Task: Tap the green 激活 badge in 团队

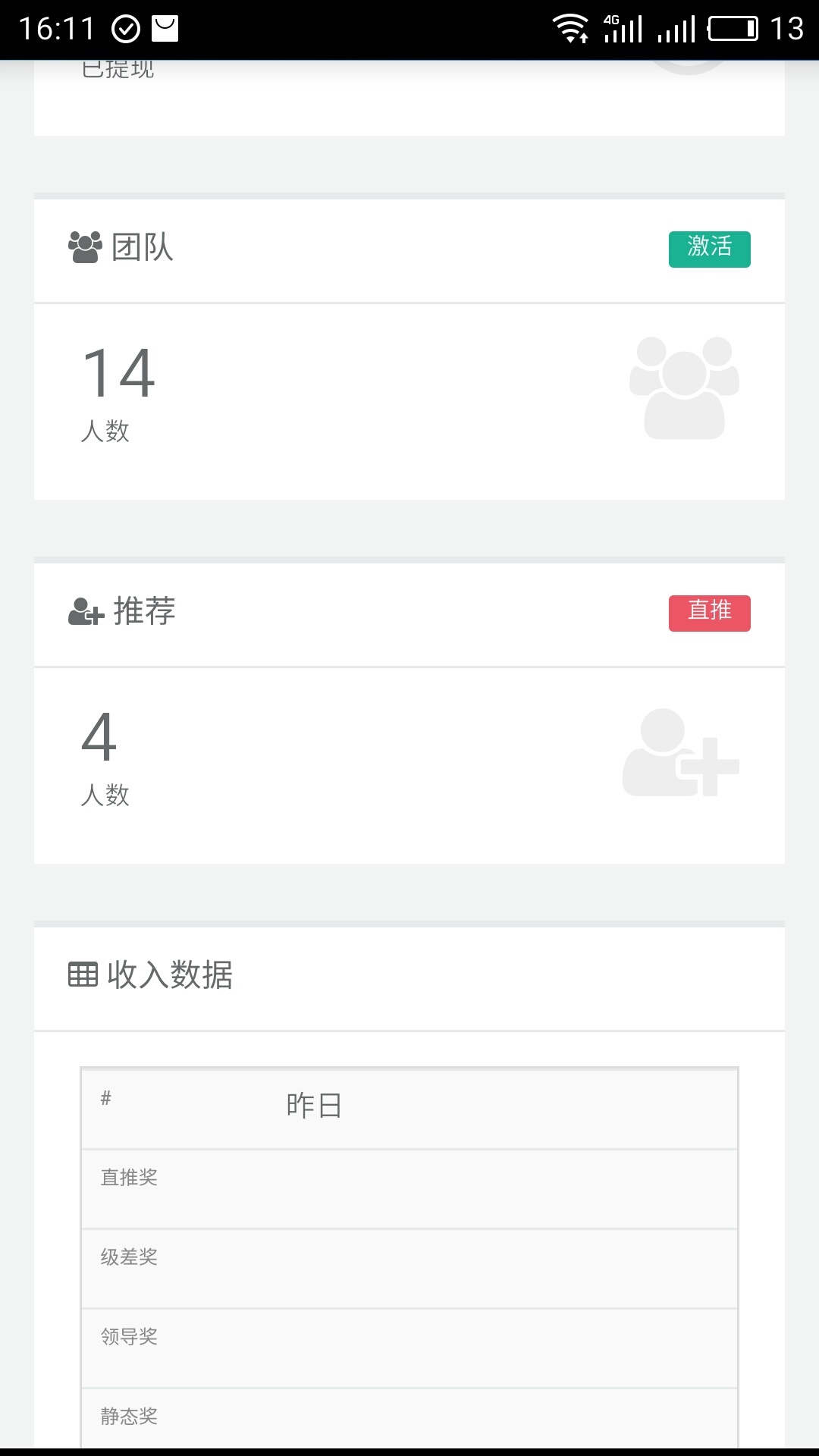Action: (709, 249)
